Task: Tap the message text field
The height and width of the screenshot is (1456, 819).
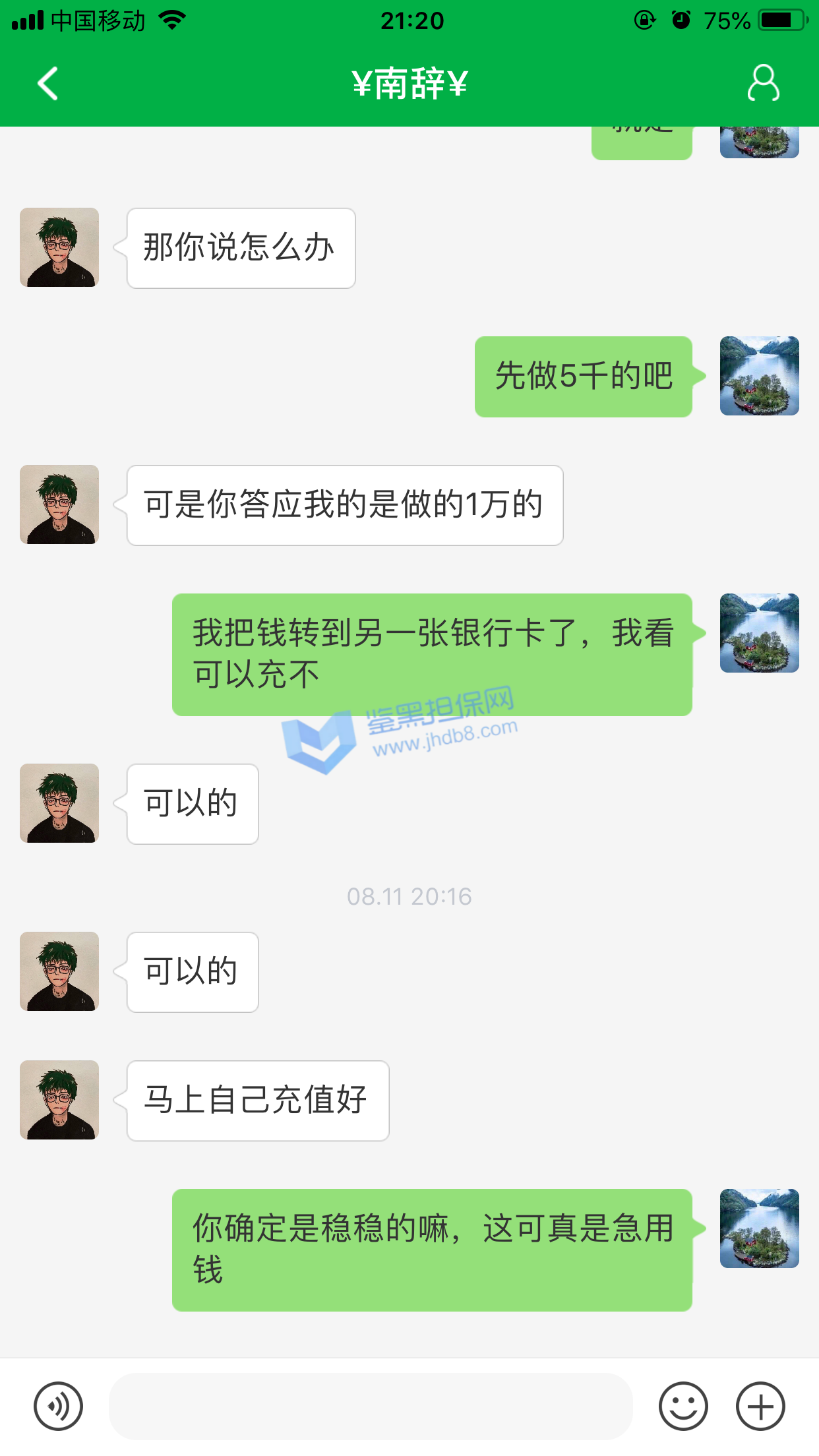Action: (371, 1406)
